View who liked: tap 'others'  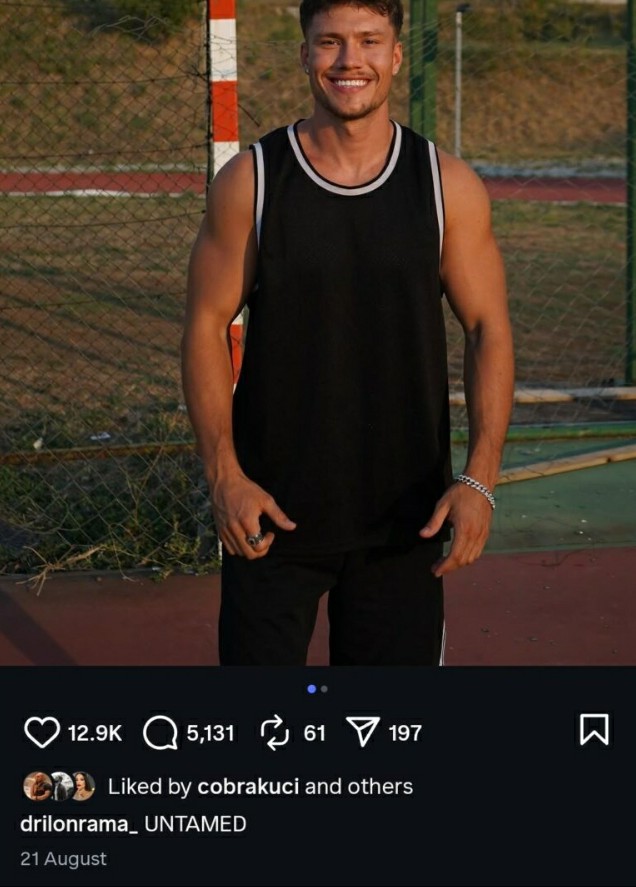(x=379, y=787)
